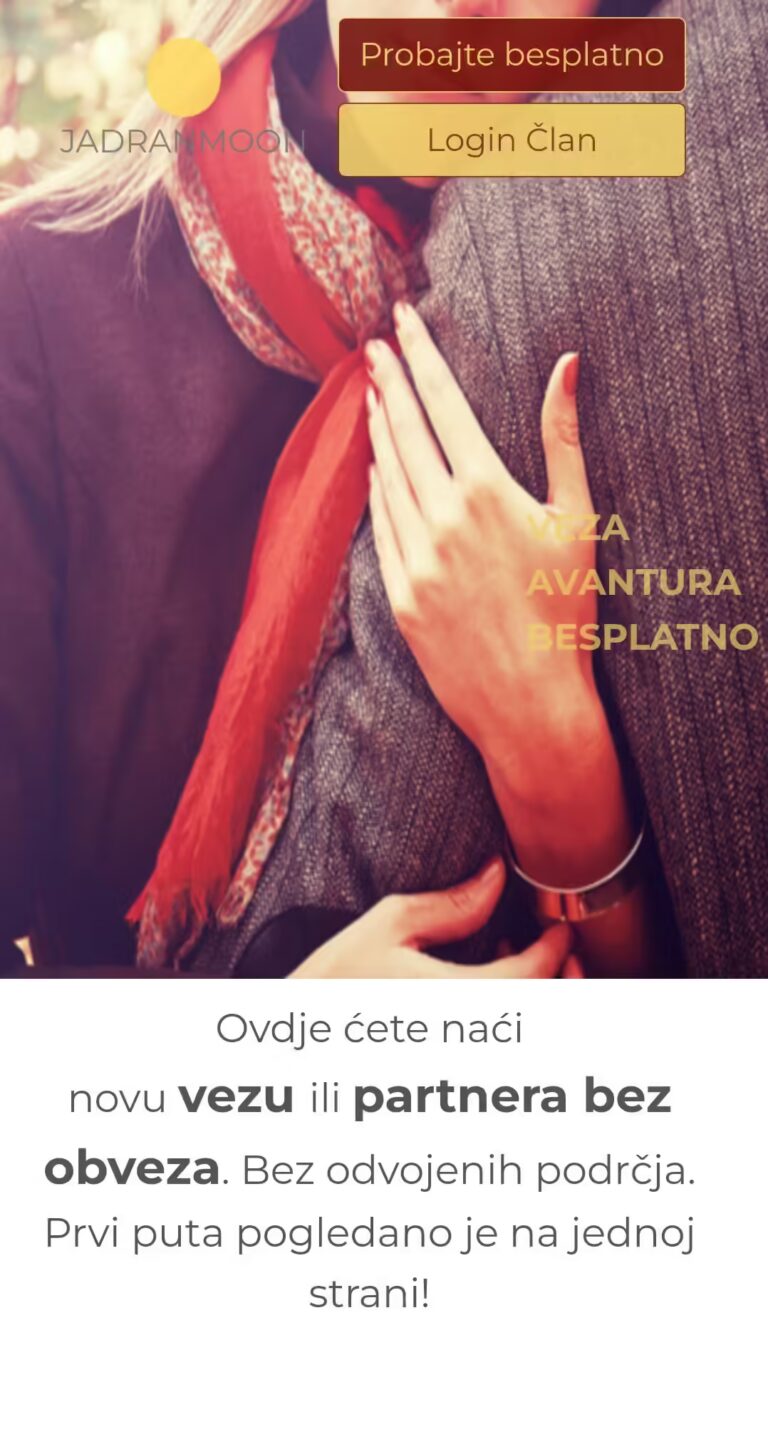768x1449 pixels.
Task: Tap the Probajte besplatno button
Action: coord(512,55)
